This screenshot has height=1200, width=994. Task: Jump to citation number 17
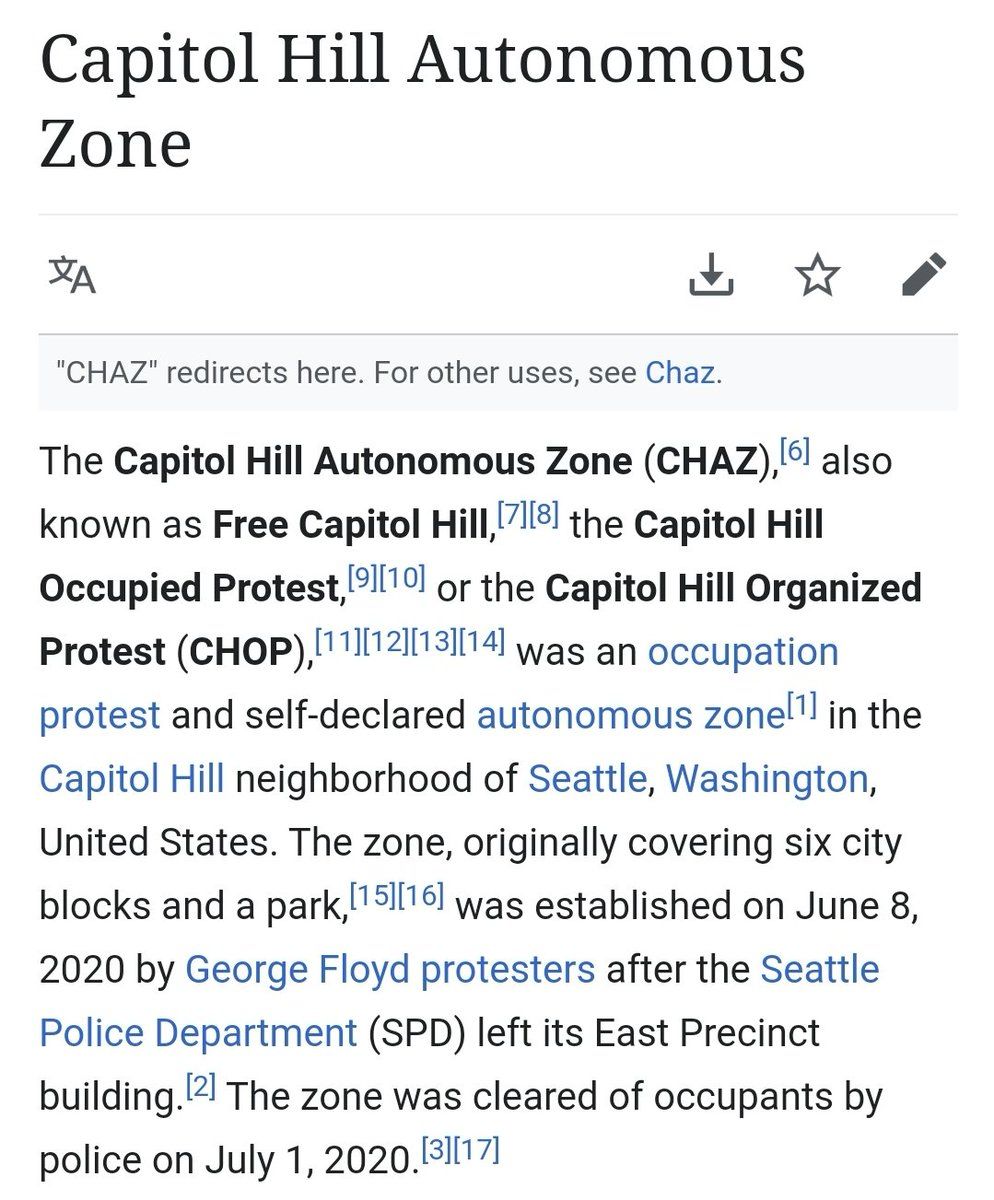pos(475,1150)
